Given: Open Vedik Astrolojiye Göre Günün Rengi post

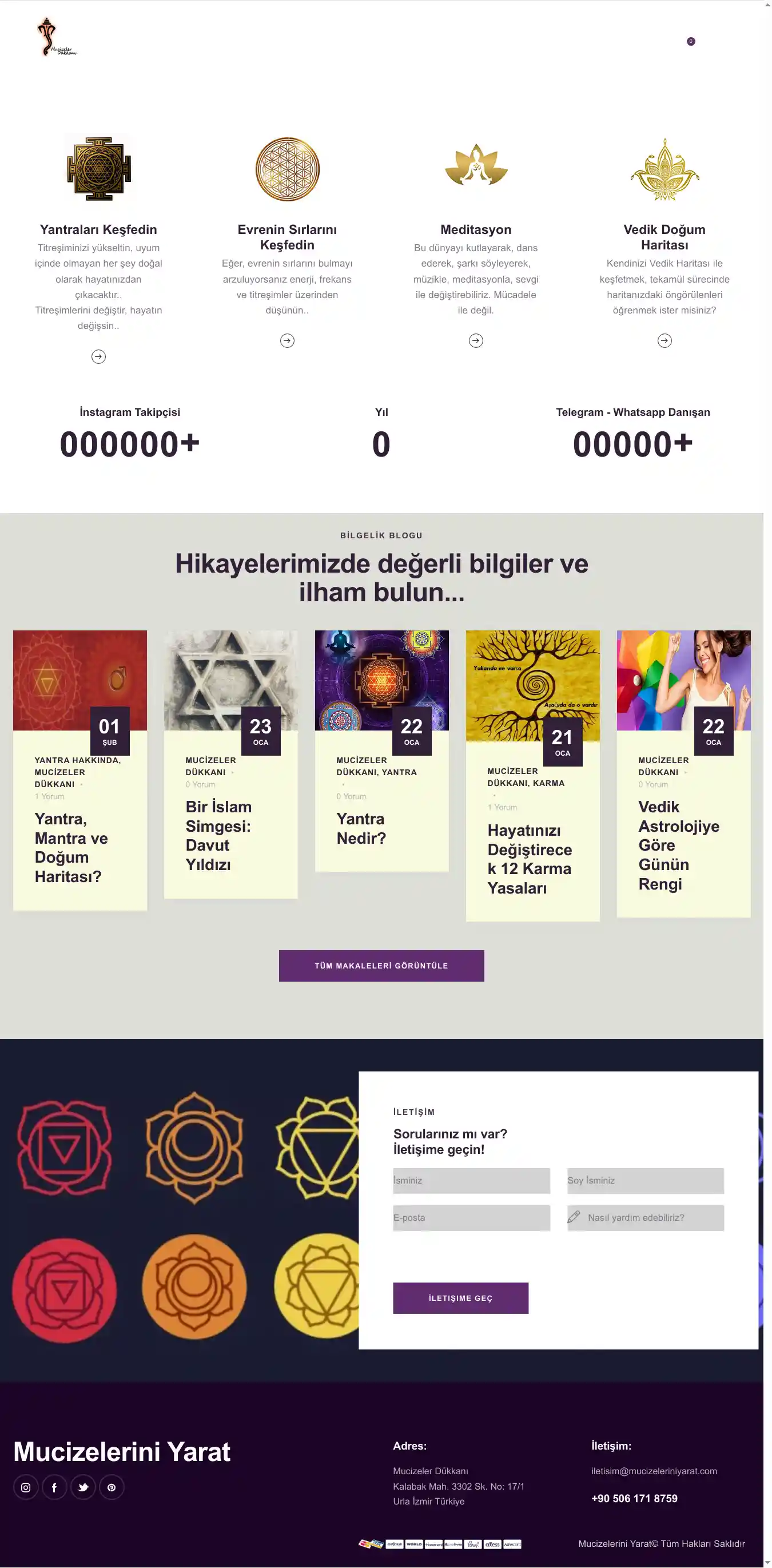Looking at the screenshot, I should click(678, 845).
